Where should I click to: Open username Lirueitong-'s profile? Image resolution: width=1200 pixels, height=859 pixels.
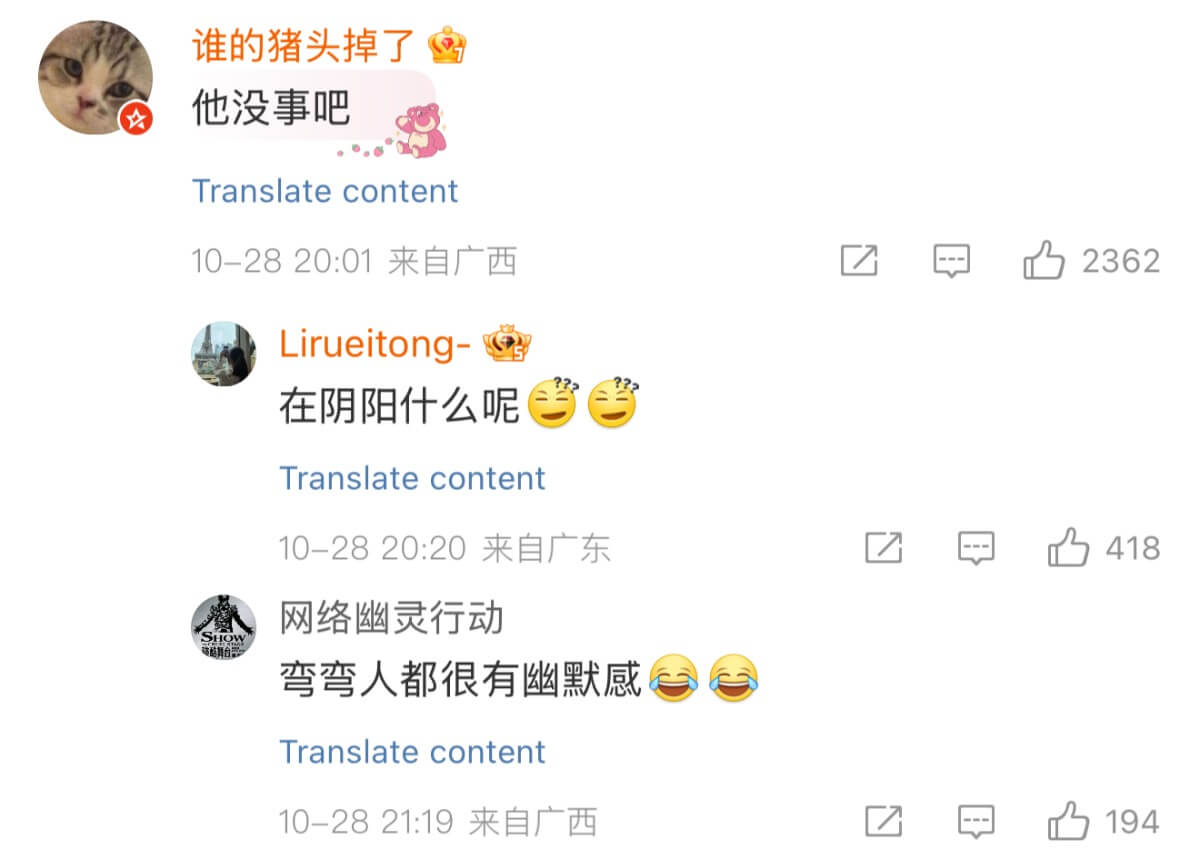[x=374, y=344]
